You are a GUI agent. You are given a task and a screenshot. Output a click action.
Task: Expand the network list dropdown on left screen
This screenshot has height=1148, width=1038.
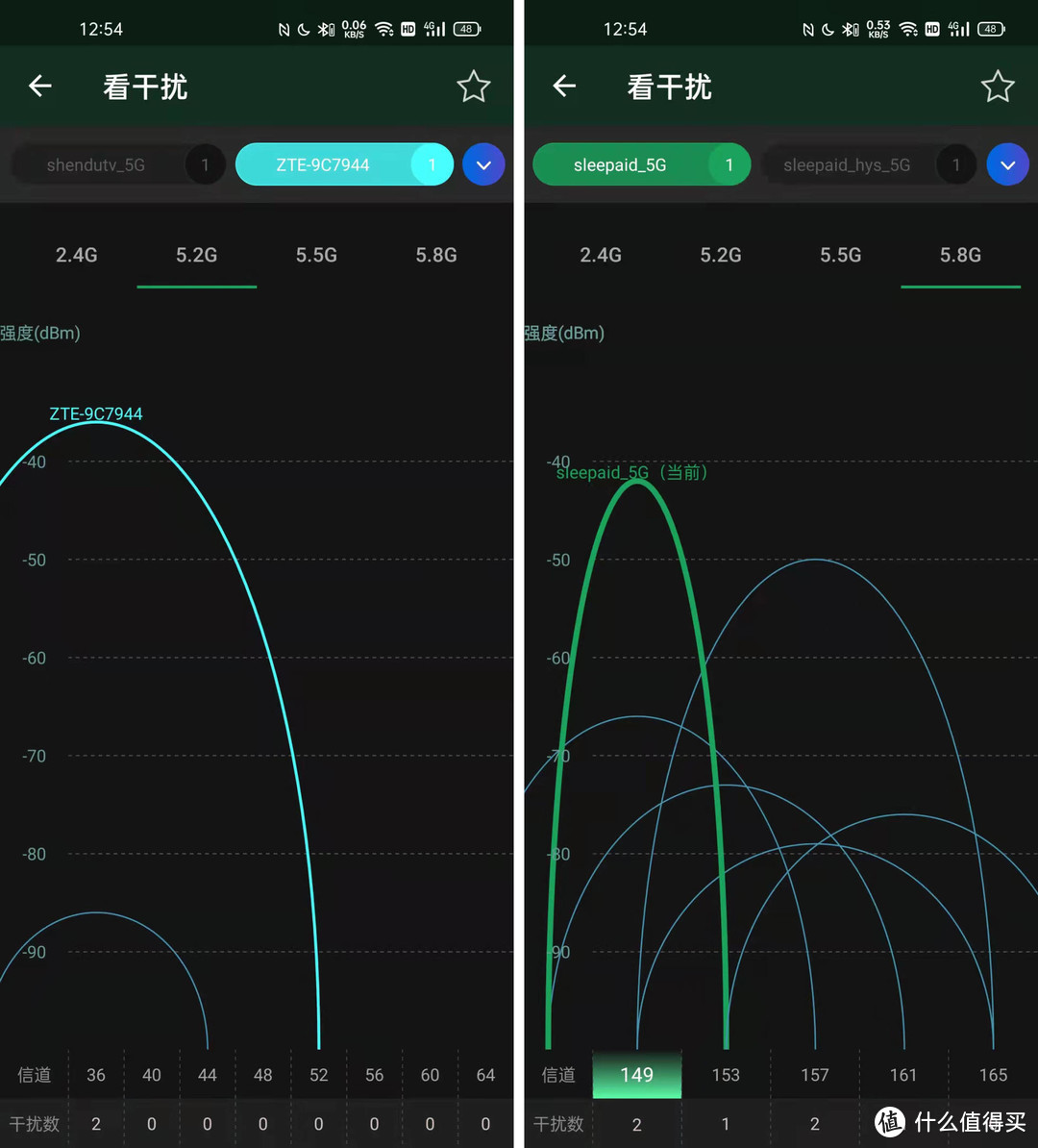(x=483, y=164)
